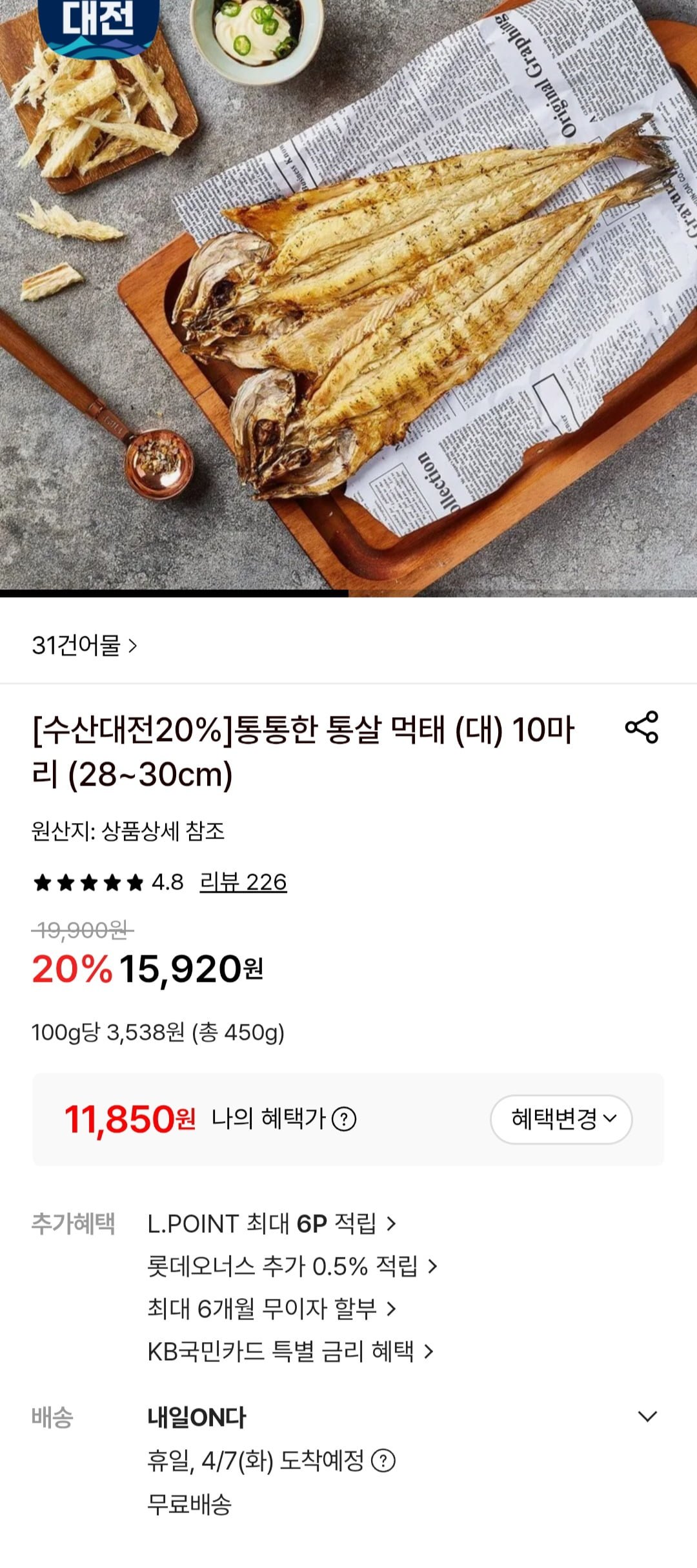
Task: View 최대 6개월 무이자 할부 info
Action: tap(272, 1308)
